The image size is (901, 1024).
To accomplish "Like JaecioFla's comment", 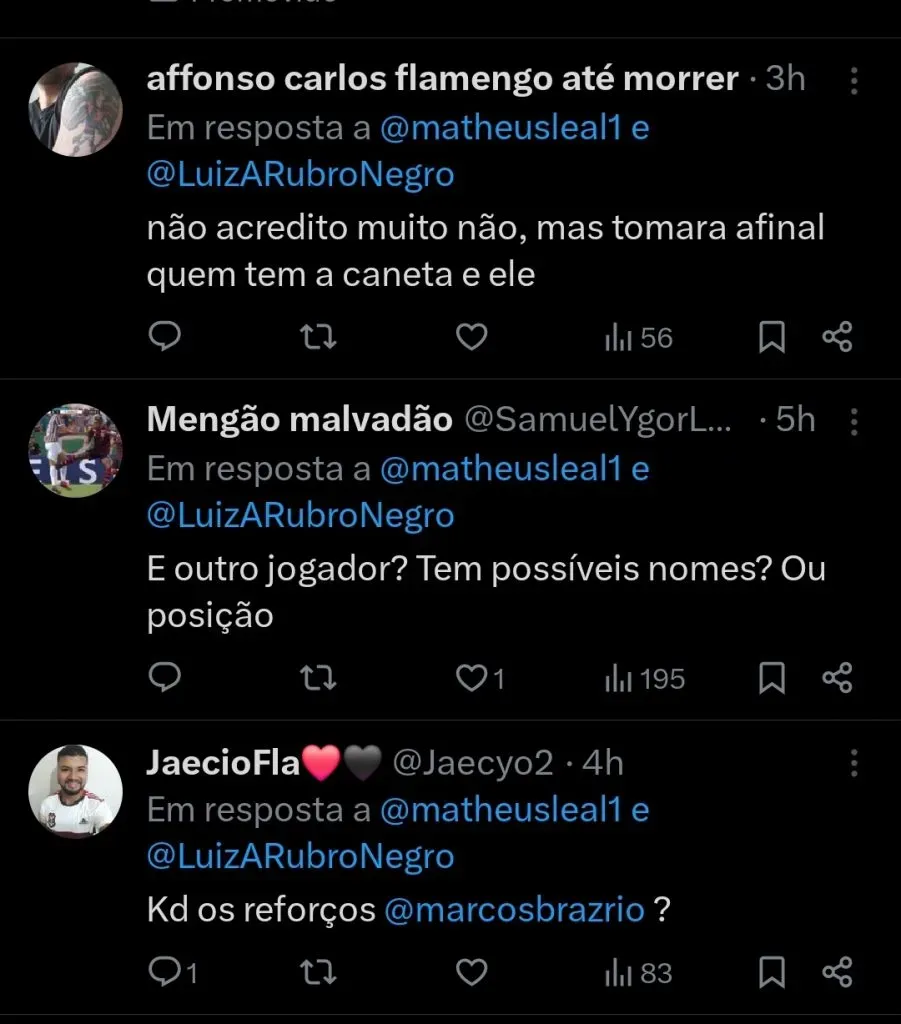I will [x=471, y=971].
